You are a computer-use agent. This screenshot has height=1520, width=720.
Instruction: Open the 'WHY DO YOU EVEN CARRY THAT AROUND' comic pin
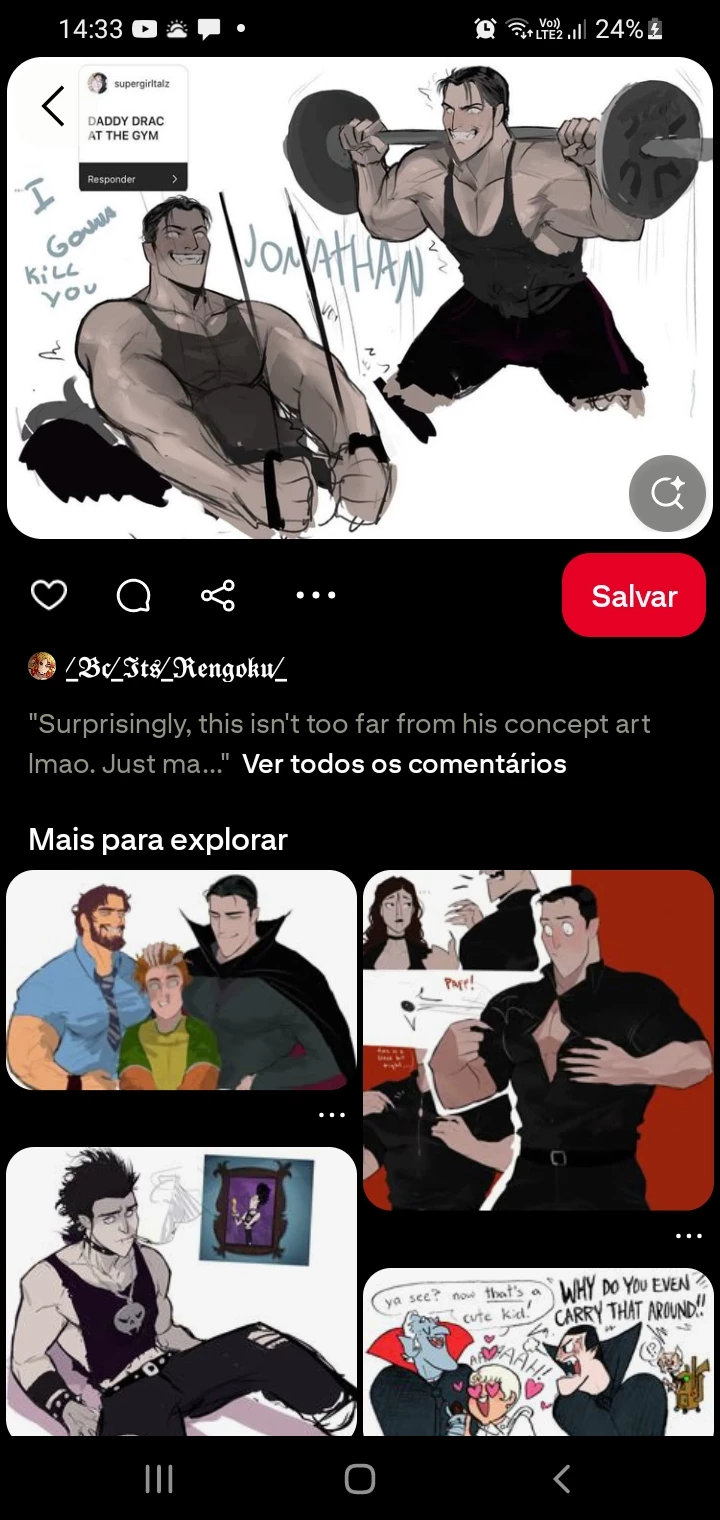pos(538,1352)
